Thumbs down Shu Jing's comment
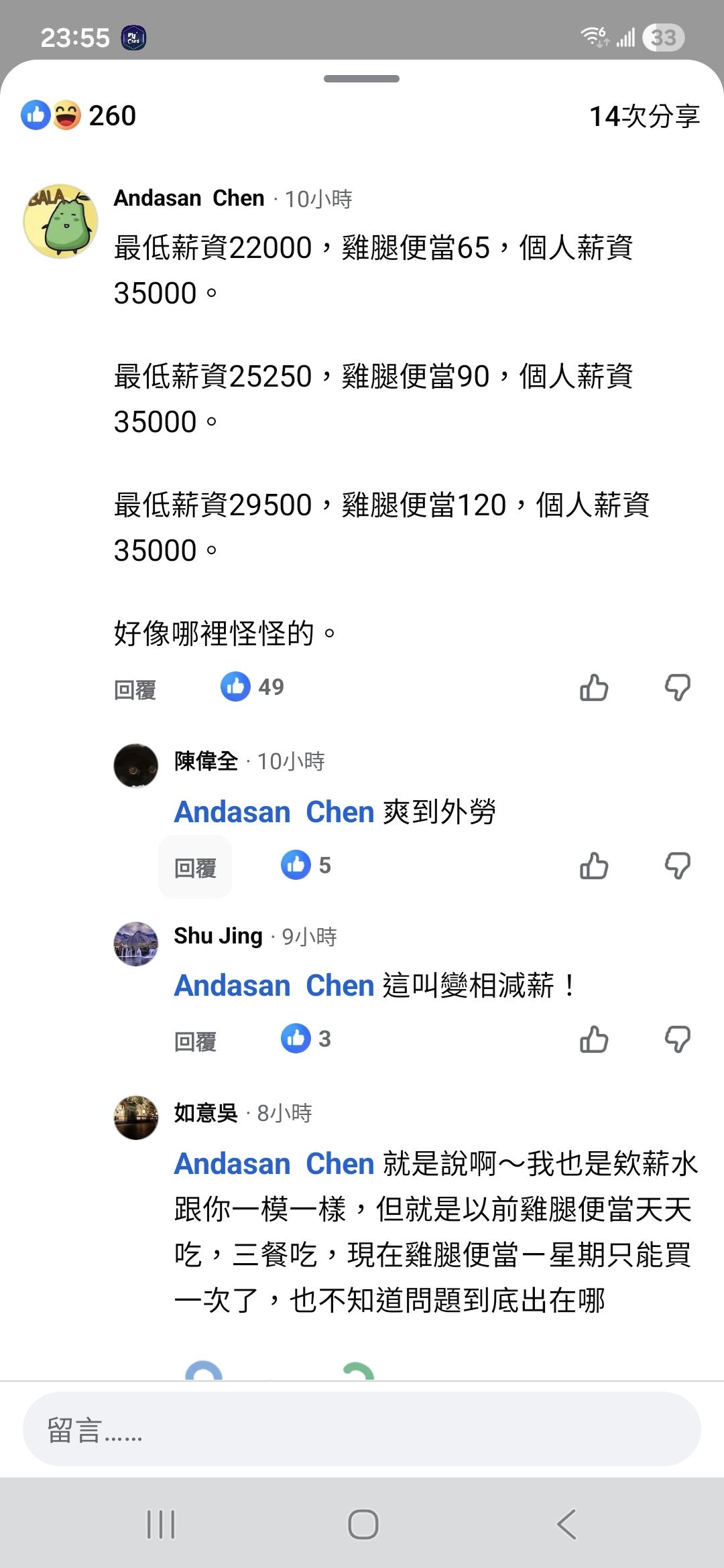 point(677,1040)
